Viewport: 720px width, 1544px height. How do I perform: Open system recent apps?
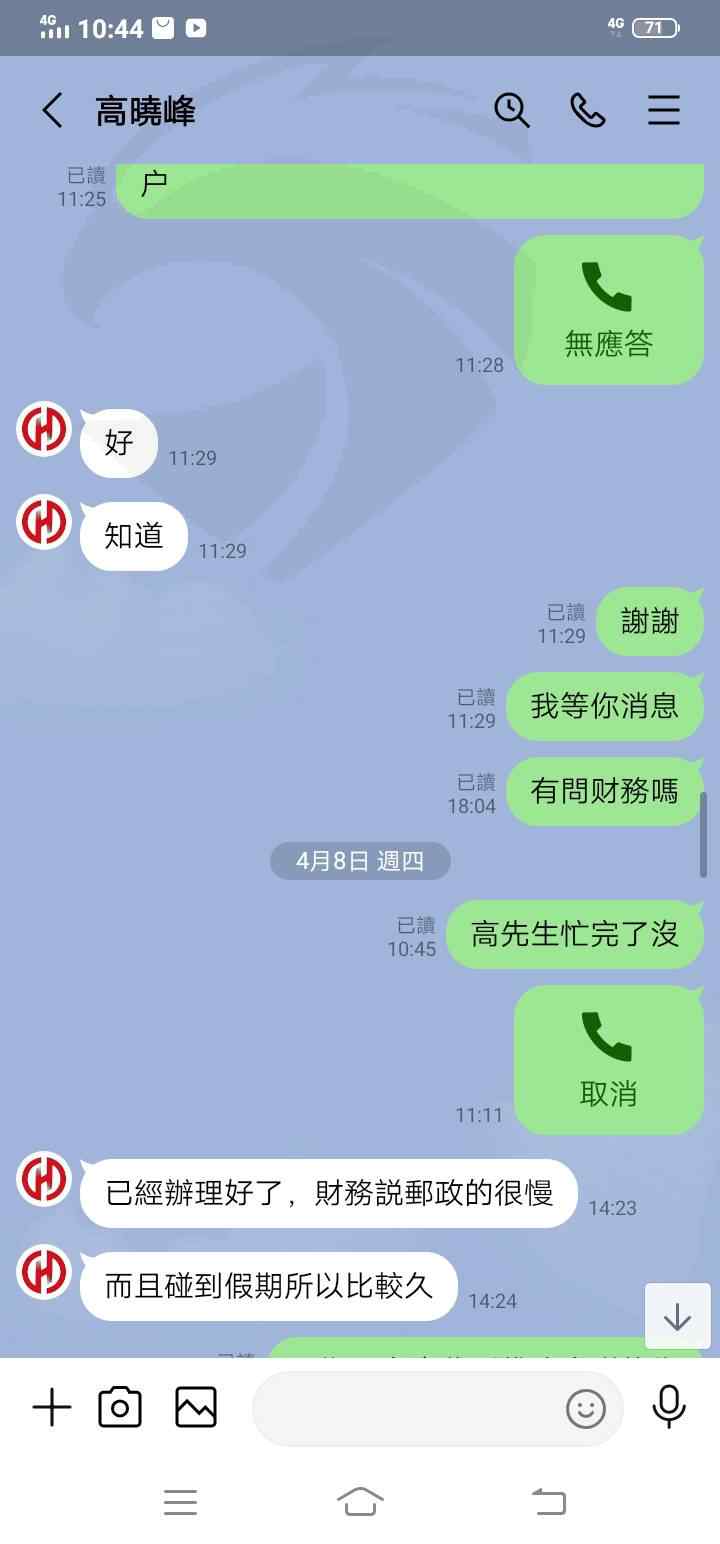point(180,1502)
